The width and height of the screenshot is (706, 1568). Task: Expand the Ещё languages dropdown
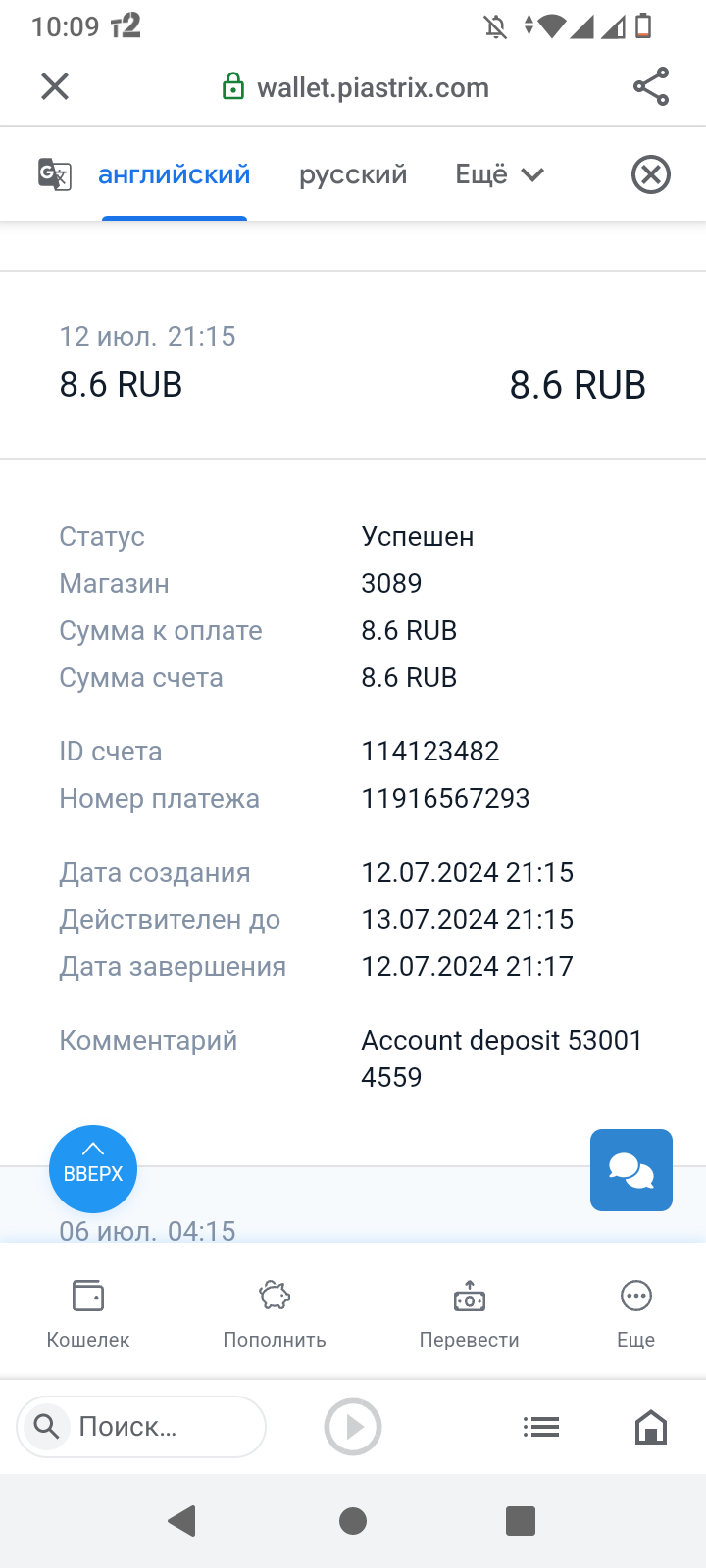pos(499,174)
